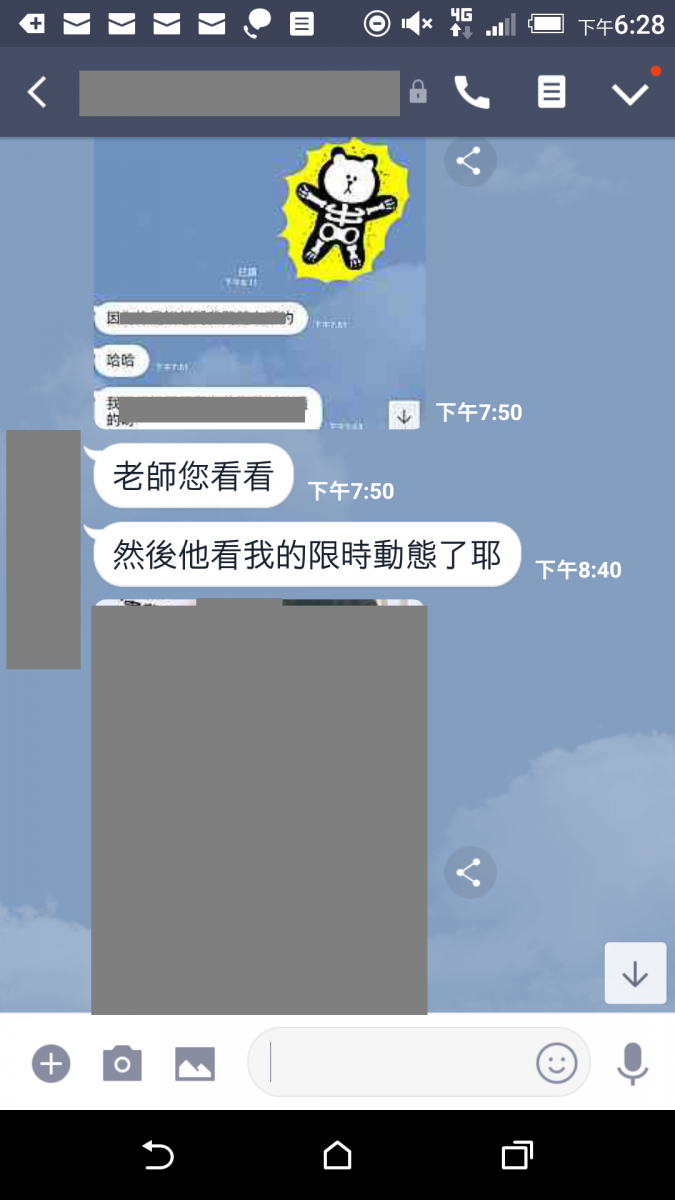The image size is (675, 1200).
Task: Open the recent apps view
Action: click(516, 1156)
